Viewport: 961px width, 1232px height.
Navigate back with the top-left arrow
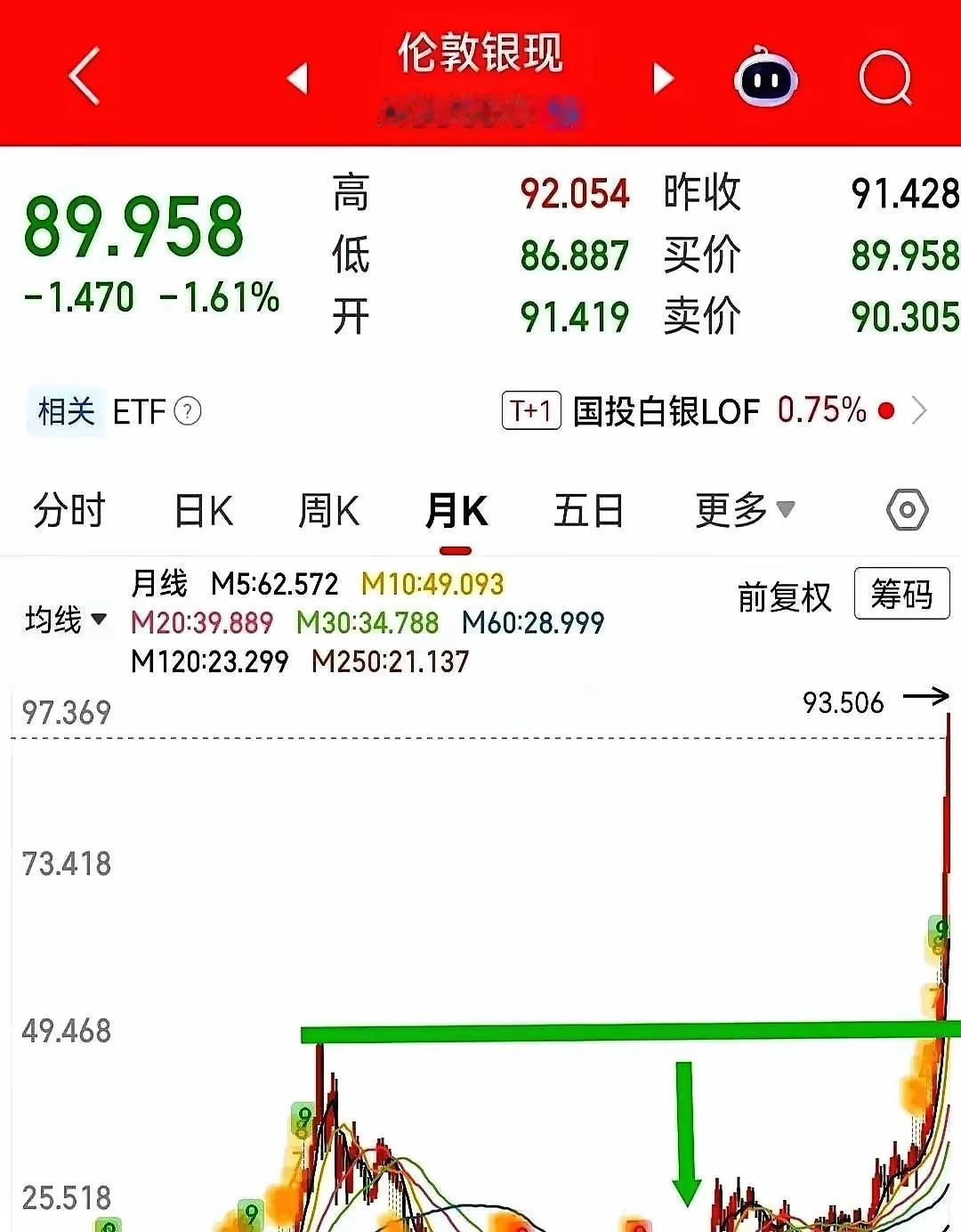click(x=82, y=78)
